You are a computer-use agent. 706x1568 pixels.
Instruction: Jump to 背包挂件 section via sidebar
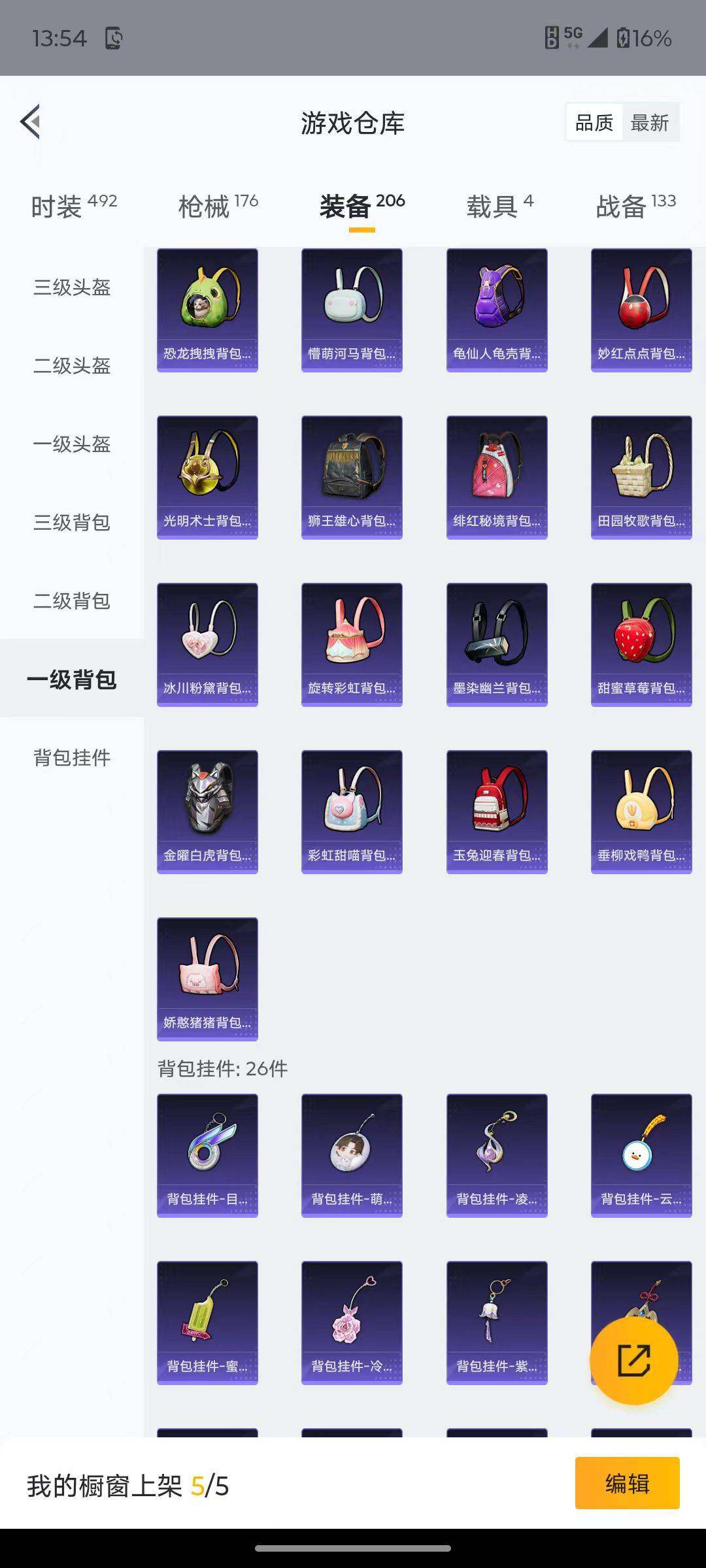72,758
